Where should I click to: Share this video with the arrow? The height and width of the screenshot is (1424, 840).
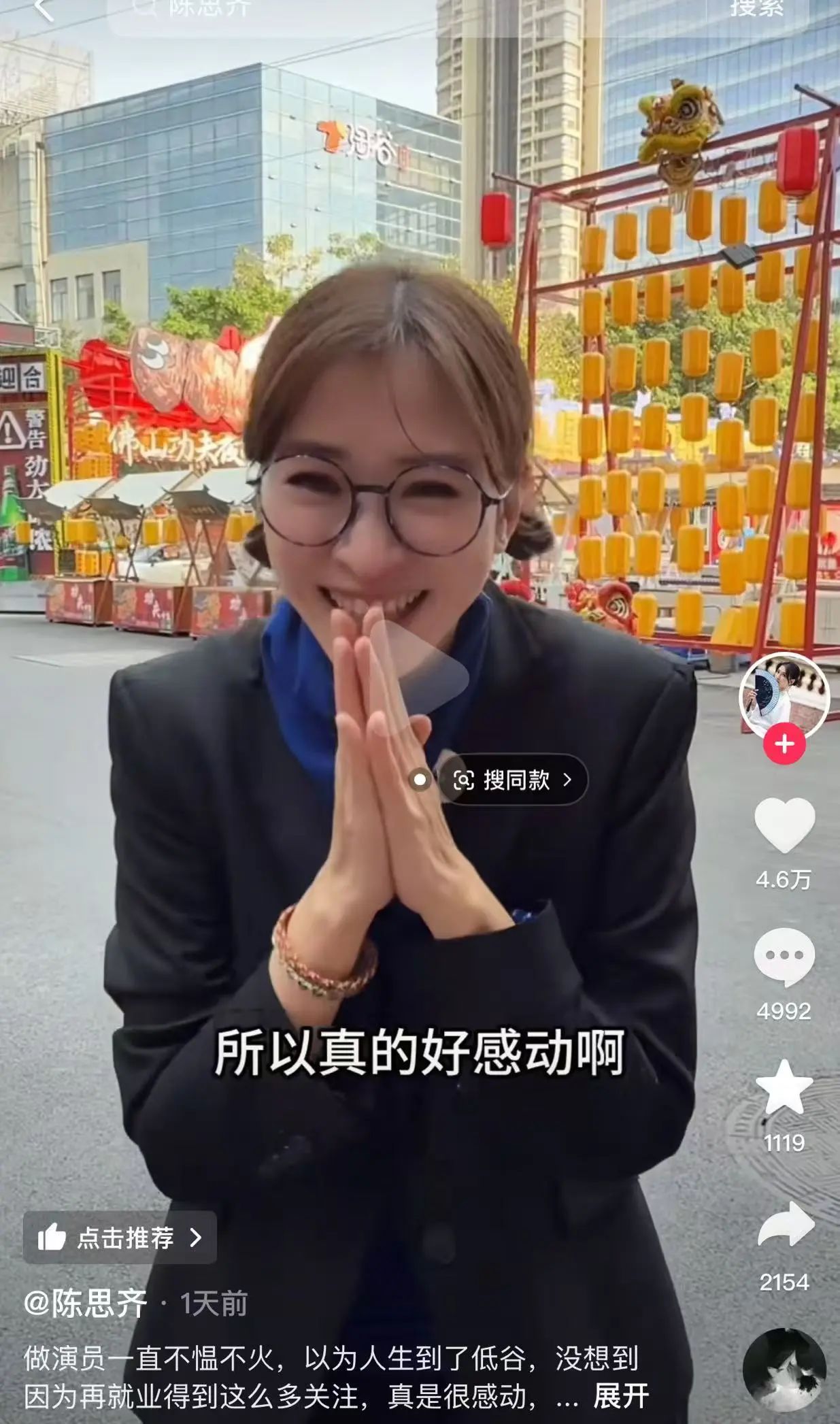coord(784,1225)
